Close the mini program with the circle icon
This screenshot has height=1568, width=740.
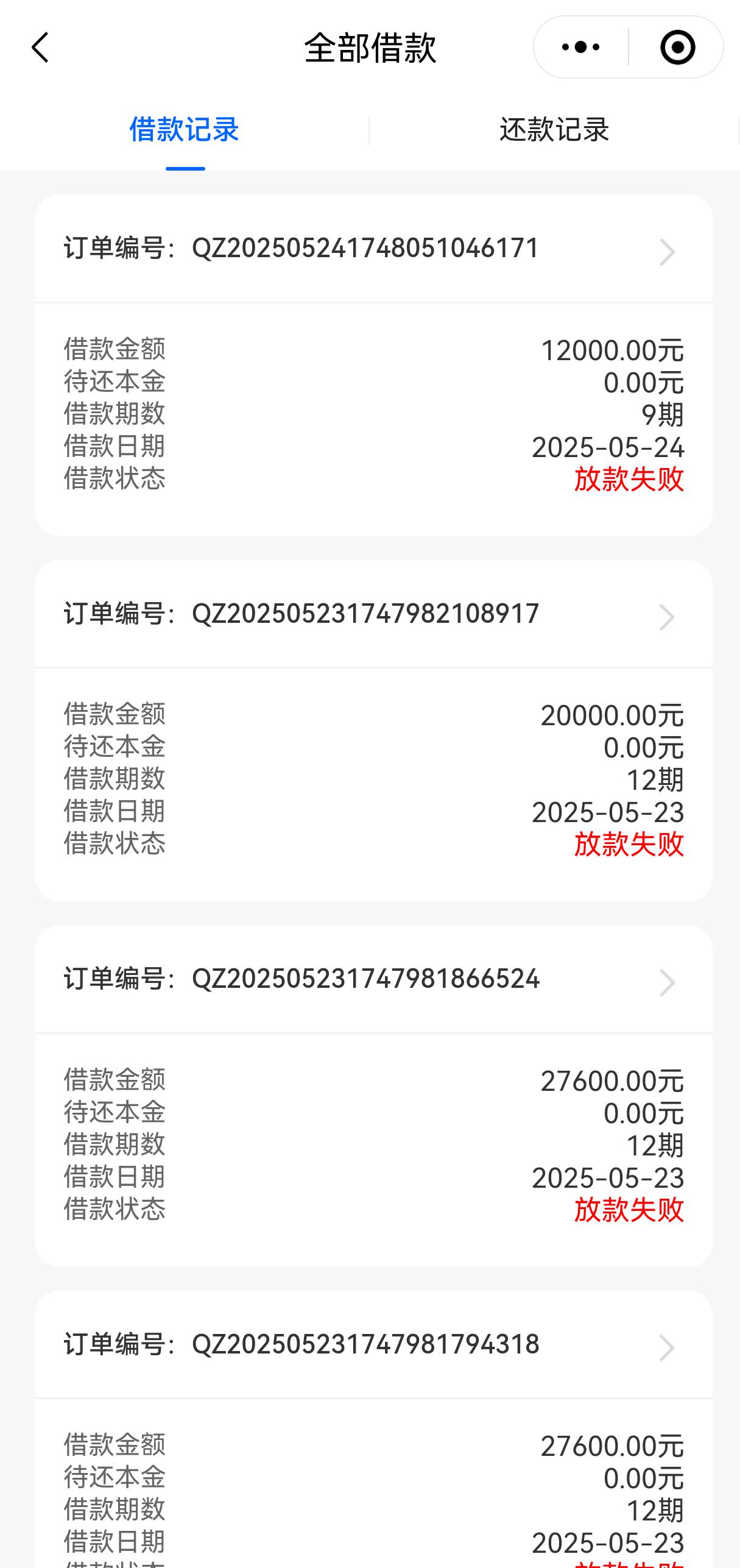(677, 47)
